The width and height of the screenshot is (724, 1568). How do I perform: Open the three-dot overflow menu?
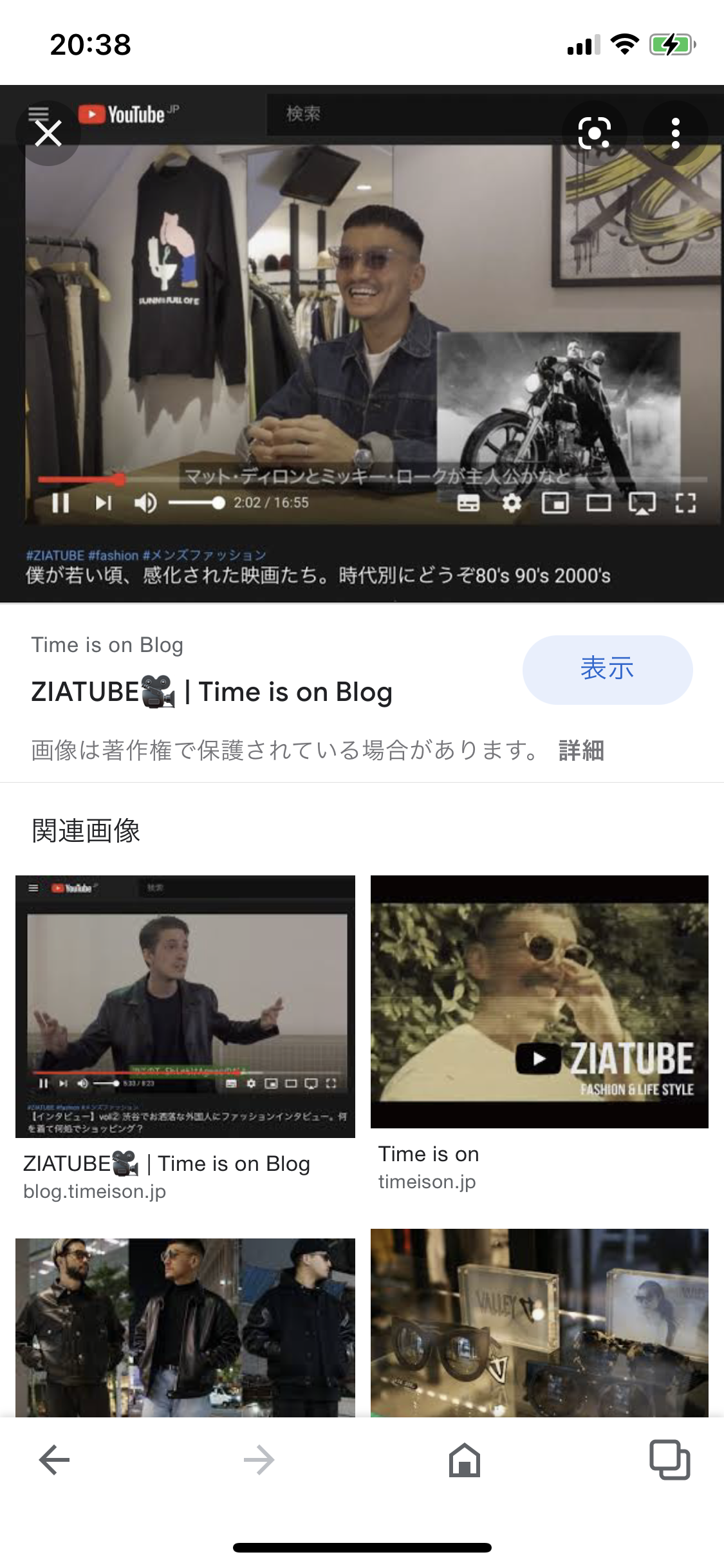(675, 133)
